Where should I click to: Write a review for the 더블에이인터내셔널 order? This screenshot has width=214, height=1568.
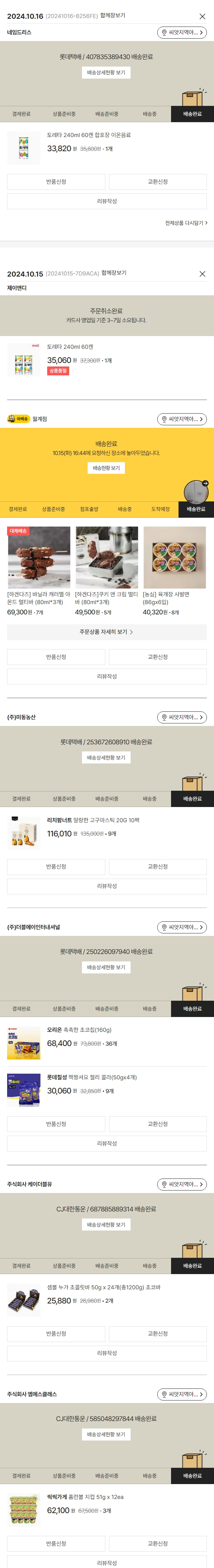point(107,1143)
